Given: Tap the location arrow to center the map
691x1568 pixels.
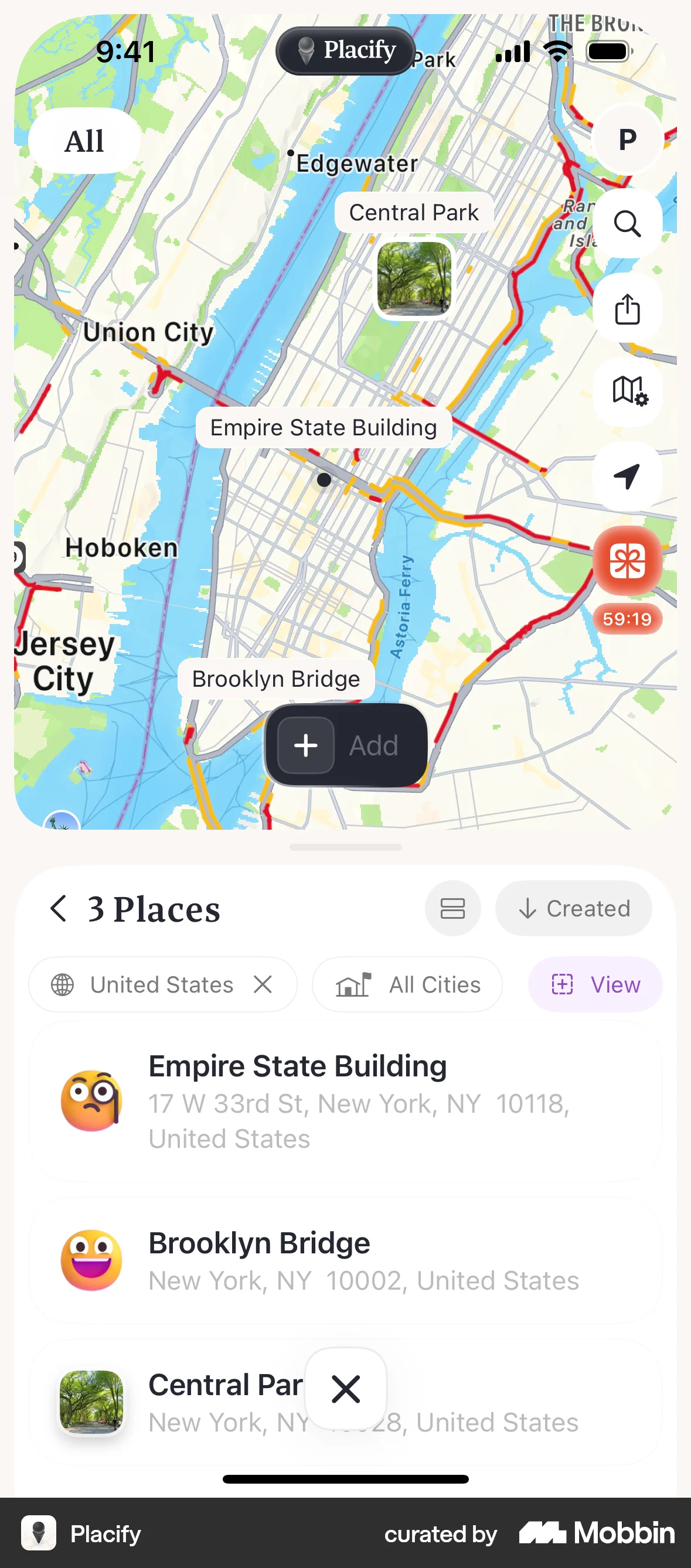Looking at the screenshot, I should tap(628, 476).
